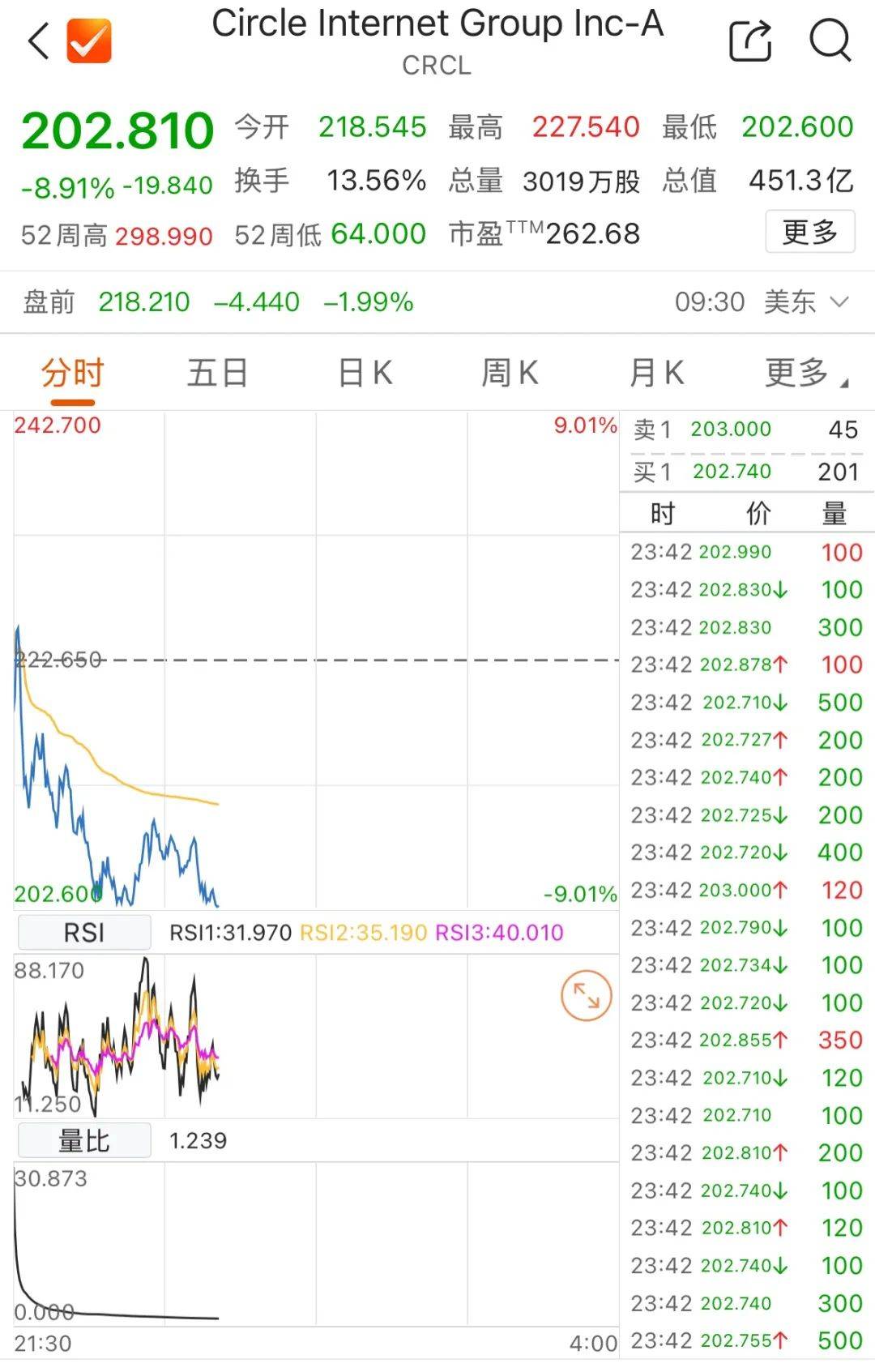Go back using the top-left arrow
This screenshot has height=1372, width=875.
39,41
